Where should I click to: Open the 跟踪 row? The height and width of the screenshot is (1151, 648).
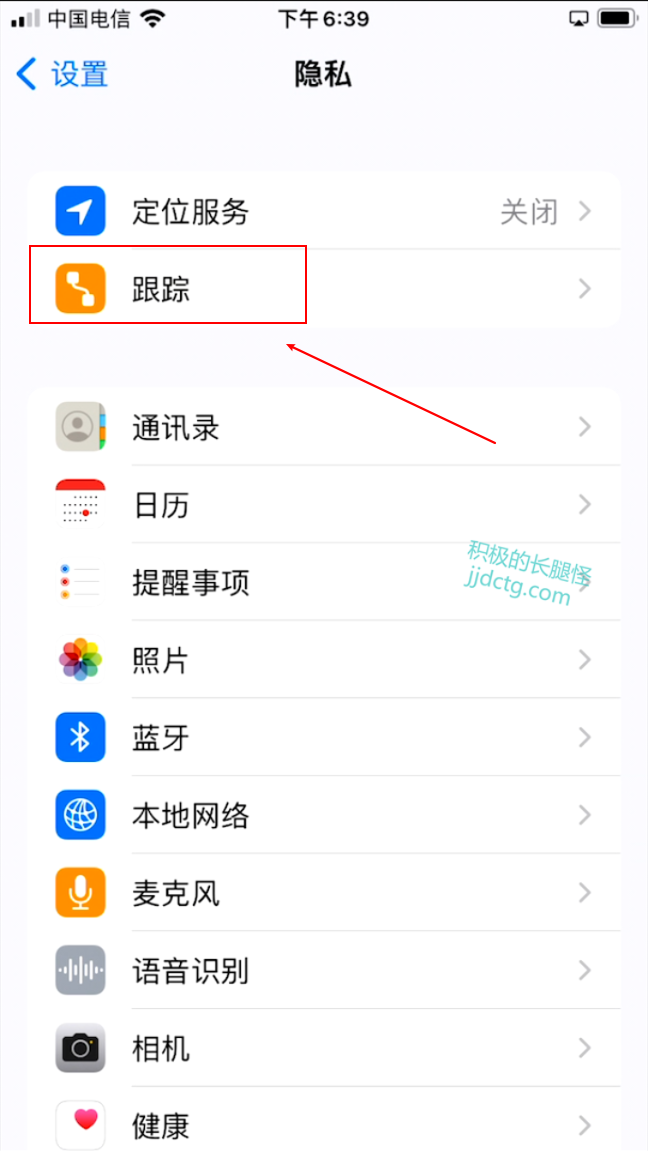click(324, 289)
